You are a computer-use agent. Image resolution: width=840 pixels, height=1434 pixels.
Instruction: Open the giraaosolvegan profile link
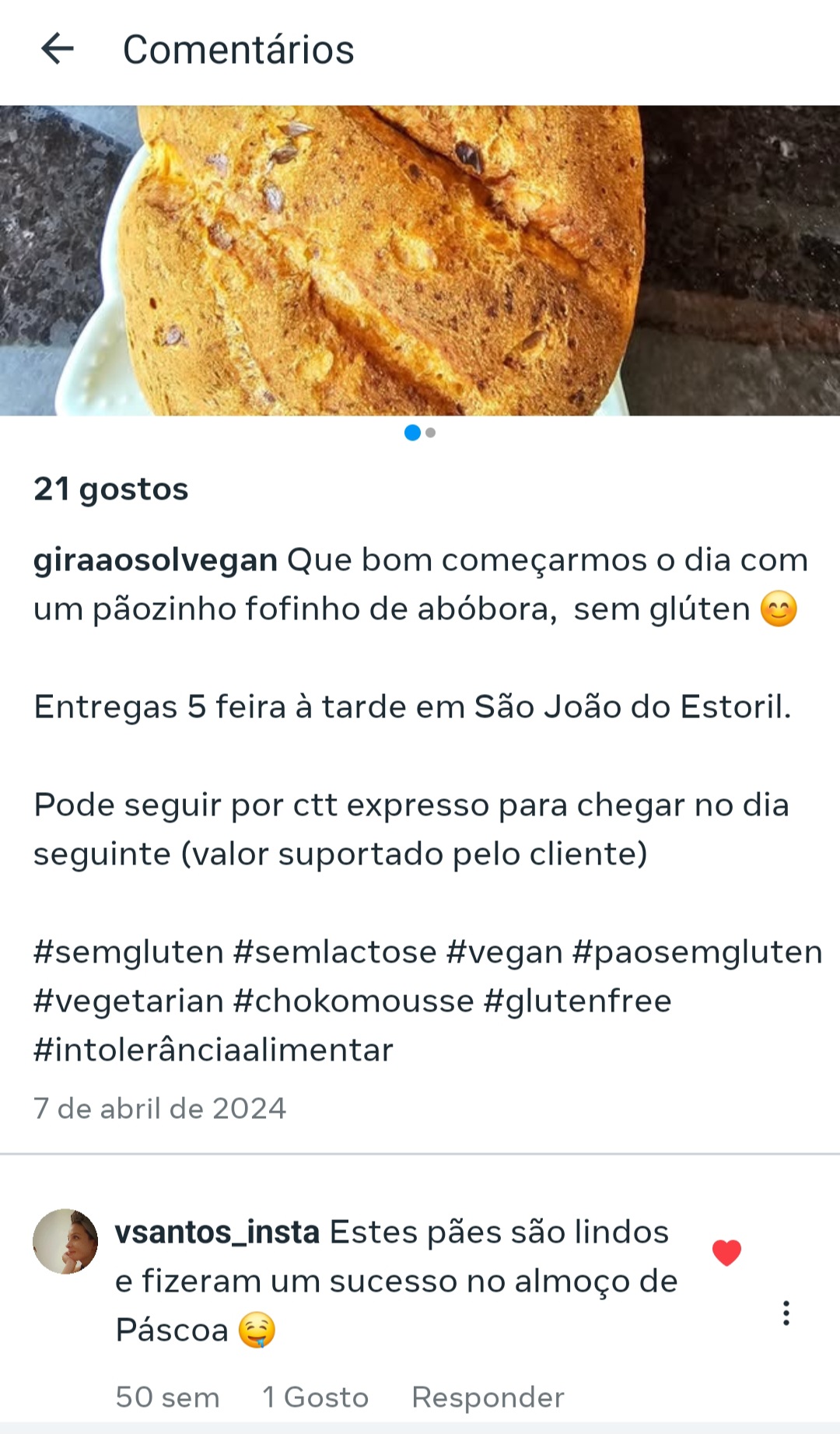(x=156, y=560)
